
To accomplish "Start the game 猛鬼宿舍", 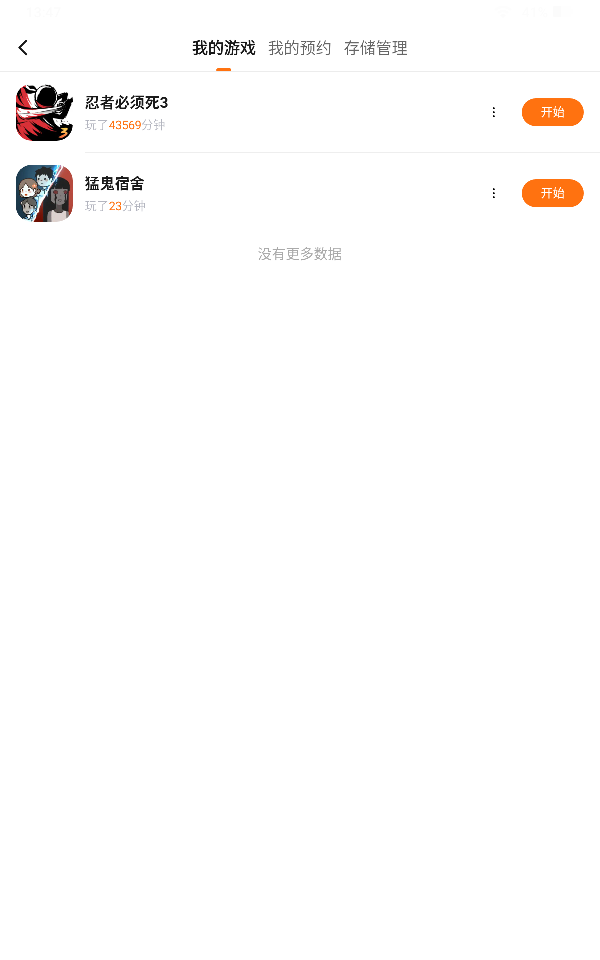I will point(552,193).
